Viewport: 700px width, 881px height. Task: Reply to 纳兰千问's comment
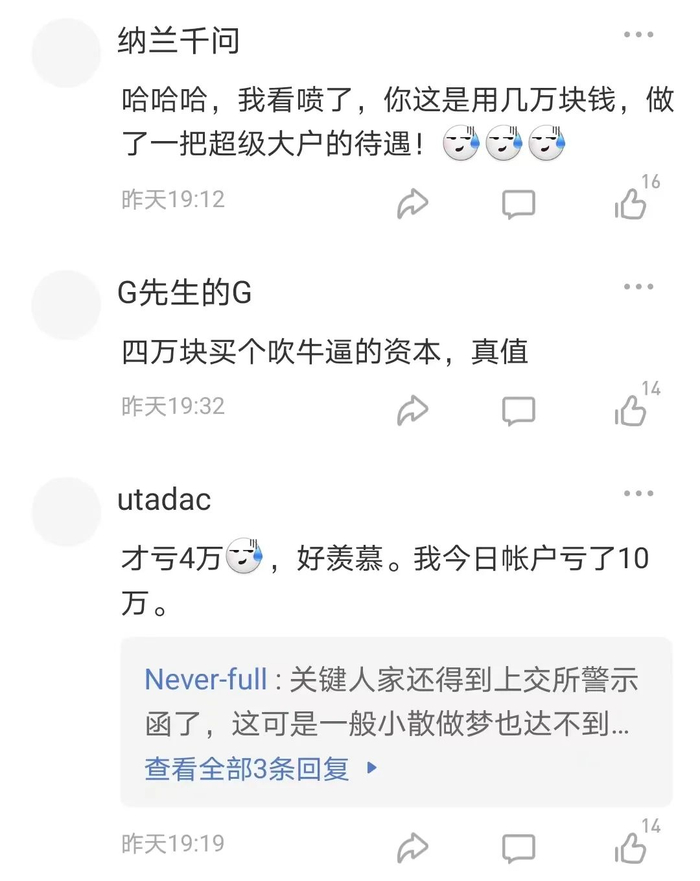point(518,205)
